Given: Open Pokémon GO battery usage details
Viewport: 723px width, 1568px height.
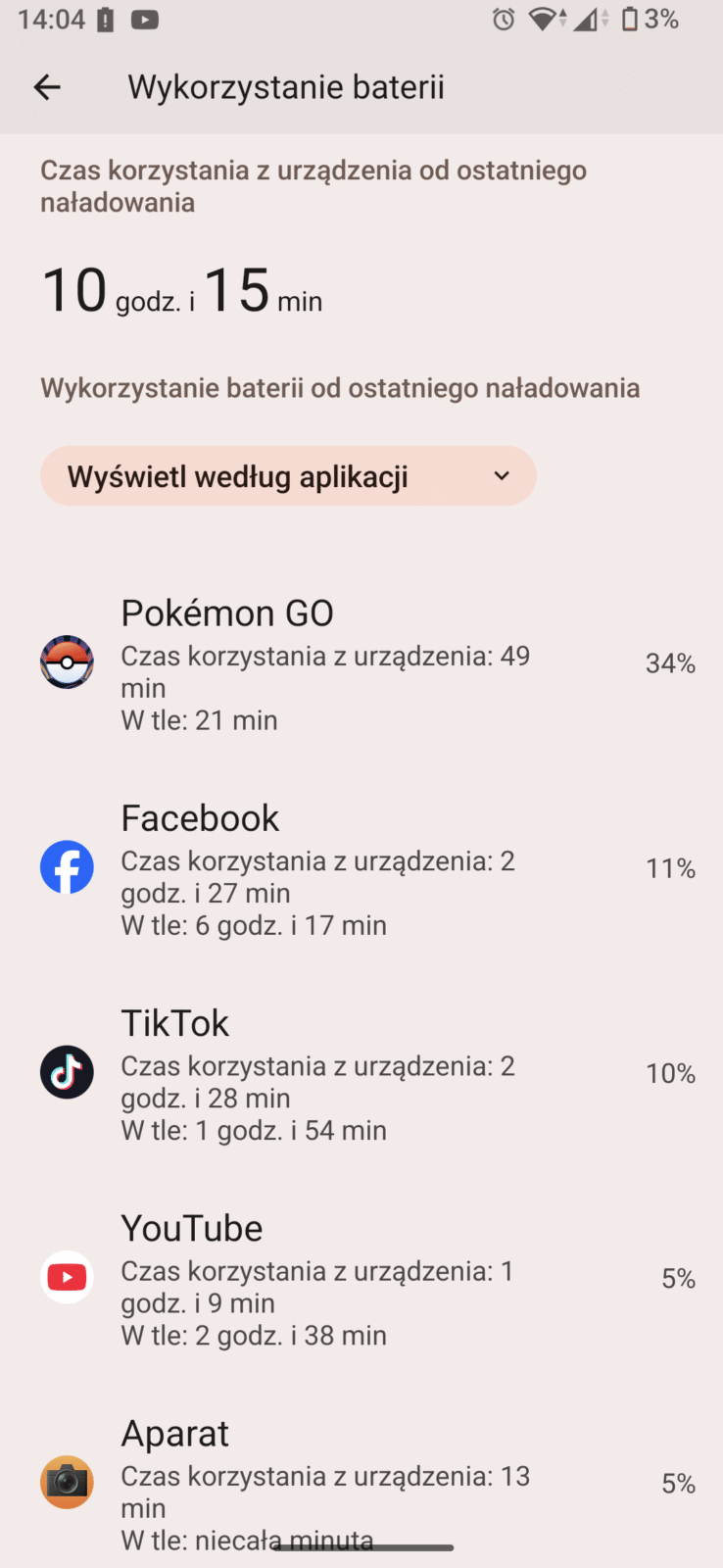Looking at the screenshot, I should click(x=361, y=664).
